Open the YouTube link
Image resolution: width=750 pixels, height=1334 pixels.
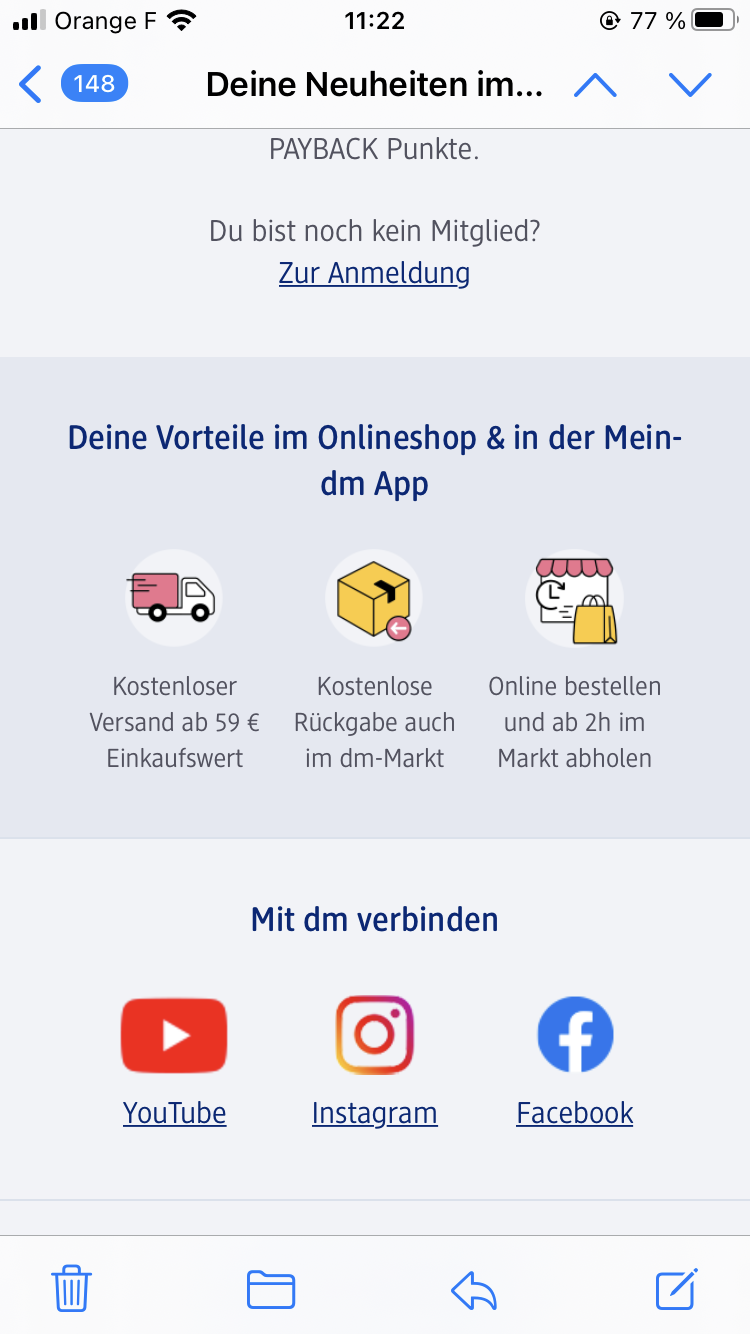pyautogui.click(x=174, y=1113)
